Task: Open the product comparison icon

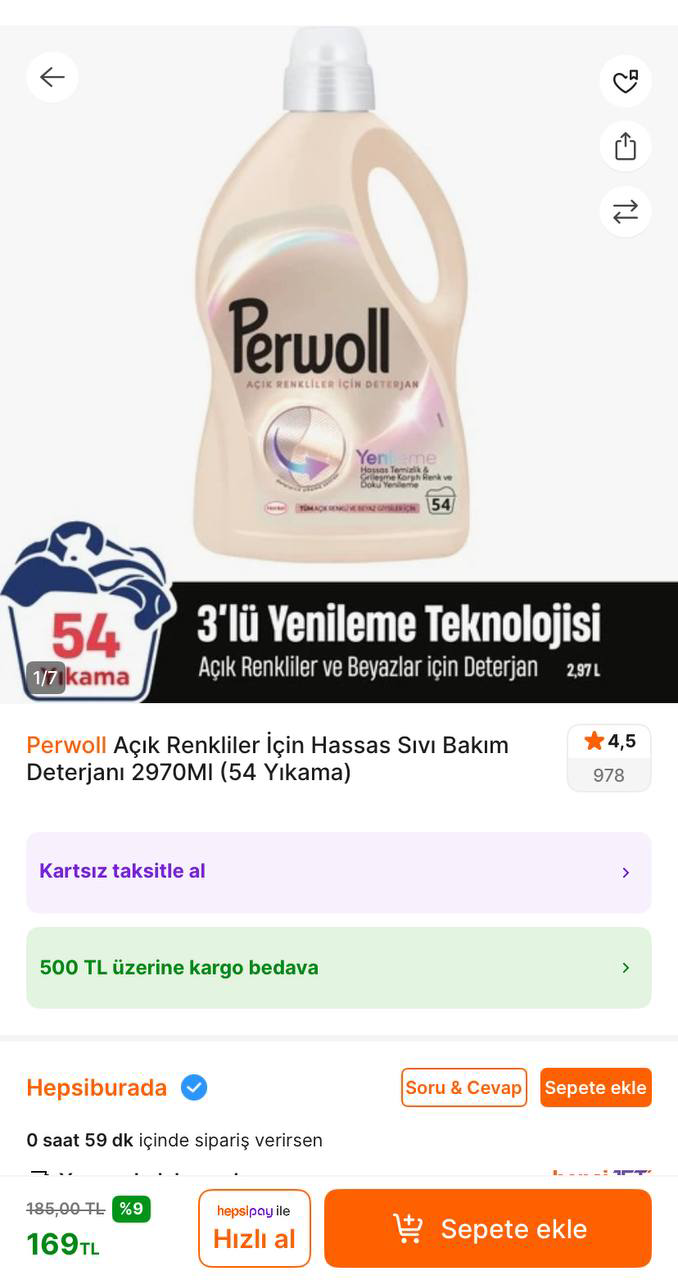Action: (x=625, y=212)
